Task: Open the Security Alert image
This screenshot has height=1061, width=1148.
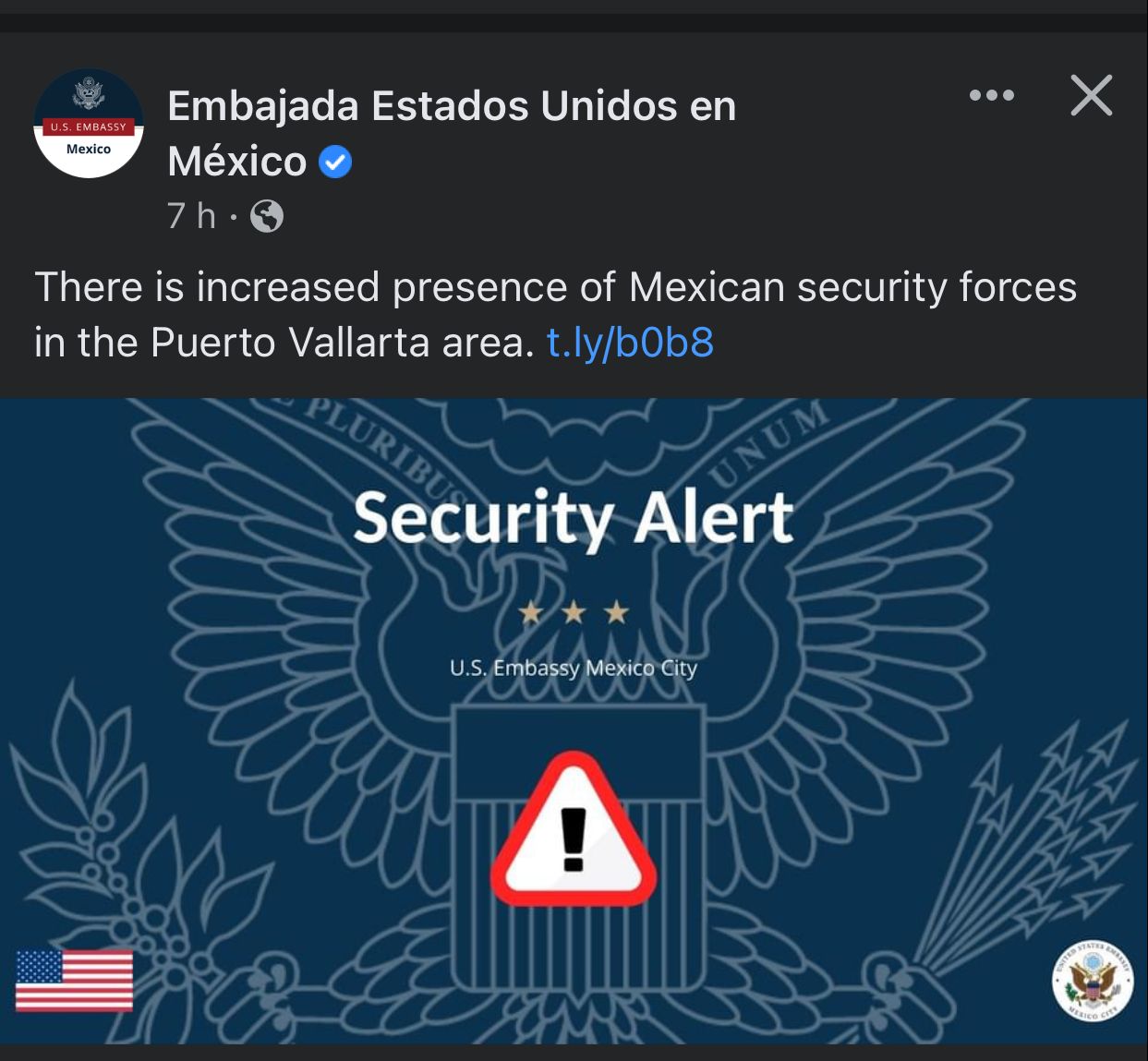Action: click(574, 720)
